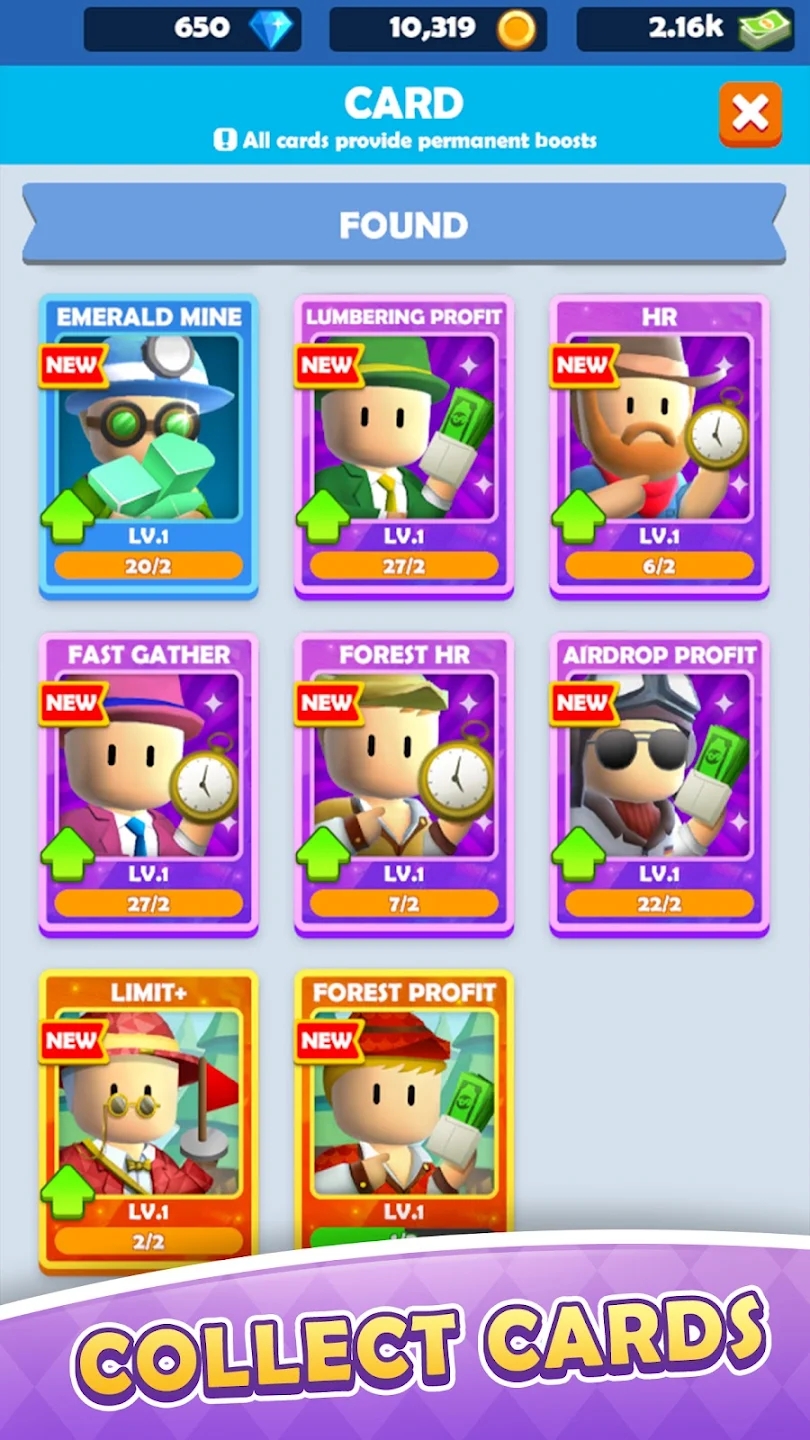This screenshot has width=810, height=1440.
Task: Open the Emerald Mine card
Action: click(148, 445)
